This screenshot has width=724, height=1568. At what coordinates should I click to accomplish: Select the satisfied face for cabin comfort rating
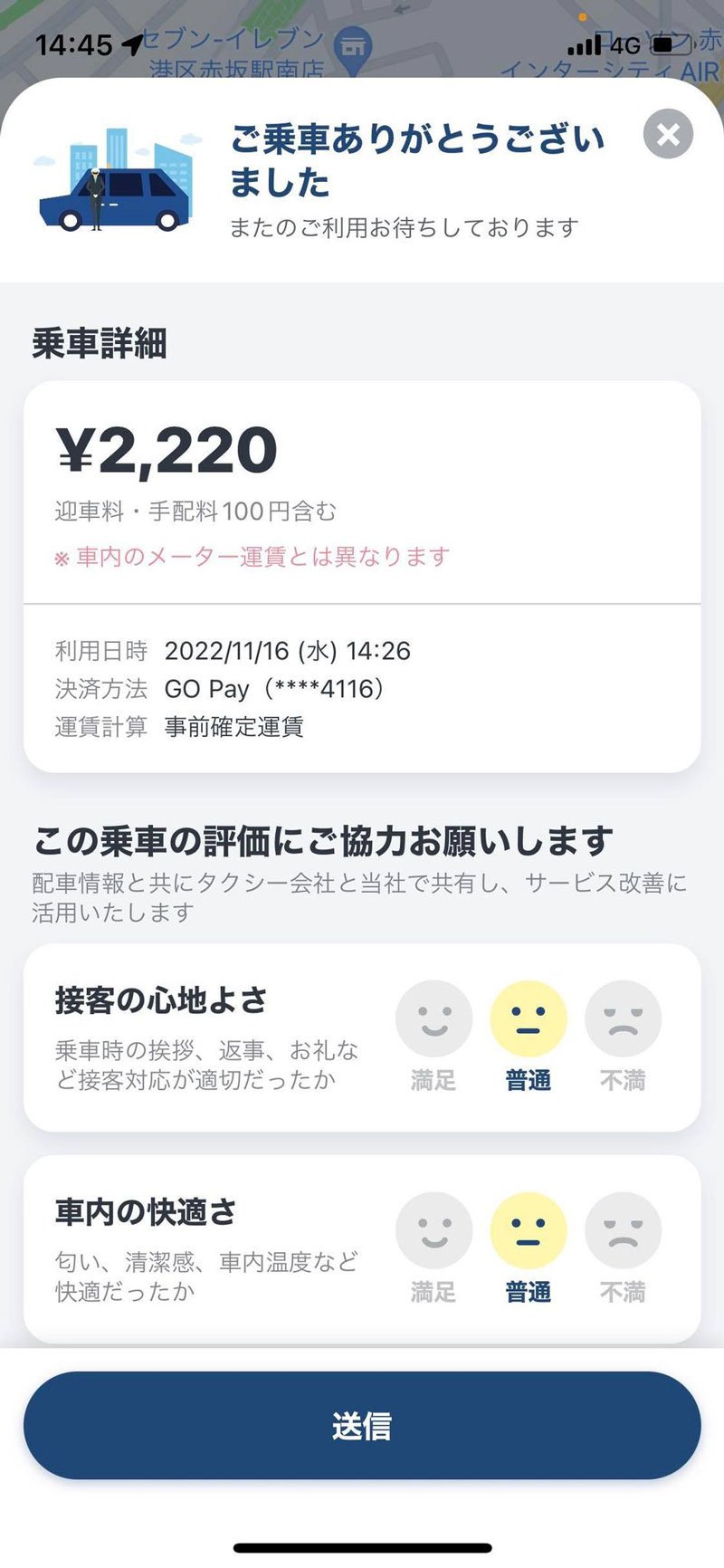[434, 1231]
